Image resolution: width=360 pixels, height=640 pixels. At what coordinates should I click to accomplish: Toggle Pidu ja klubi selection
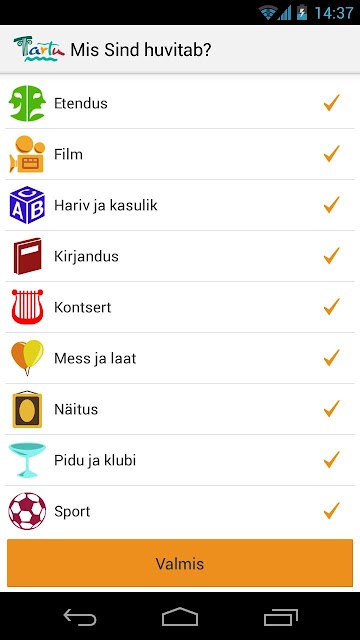180,460
